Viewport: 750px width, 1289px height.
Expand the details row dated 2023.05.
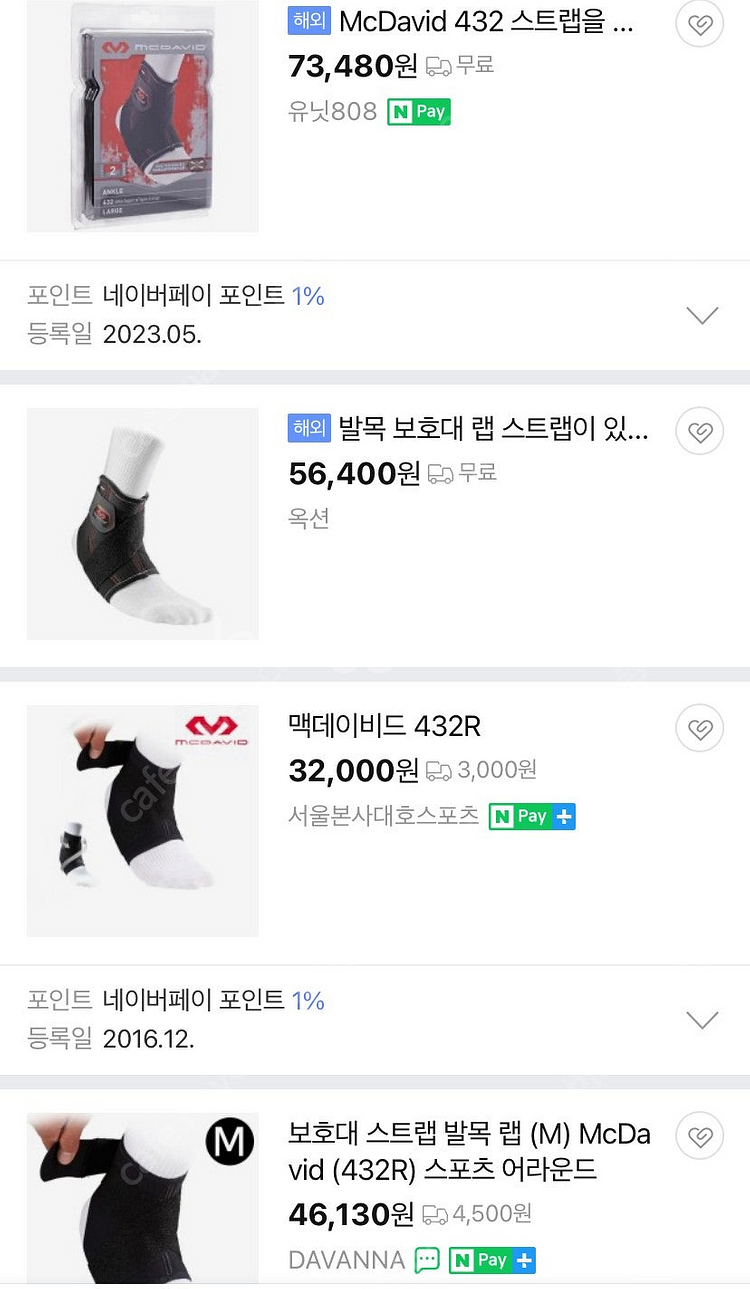click(x=702, y=315)
